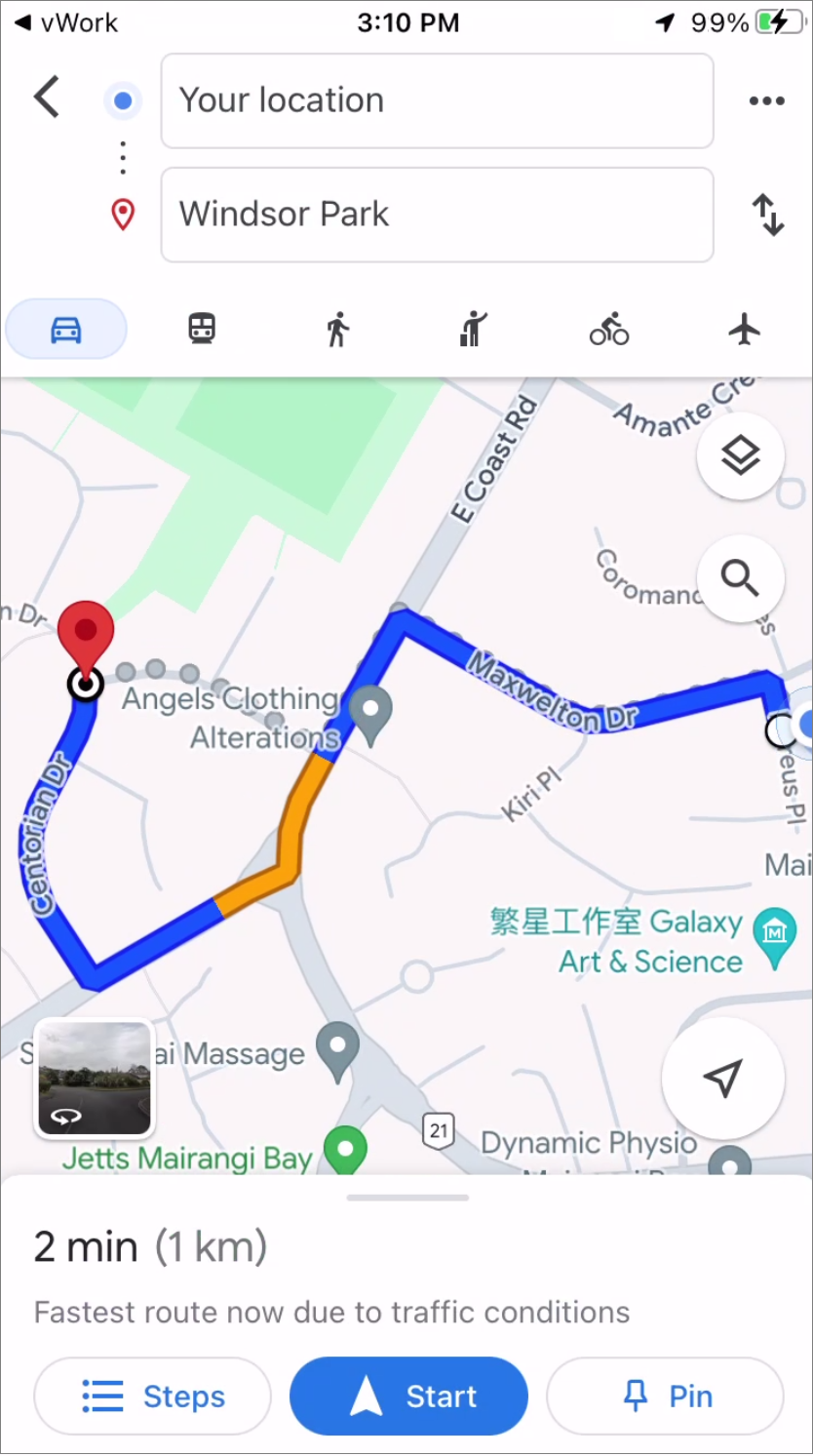Image resolution: width=813 pixels, height=1456 pixels.
Task: Switch to the public transit mode icon
Action: (x=200, y=330)
